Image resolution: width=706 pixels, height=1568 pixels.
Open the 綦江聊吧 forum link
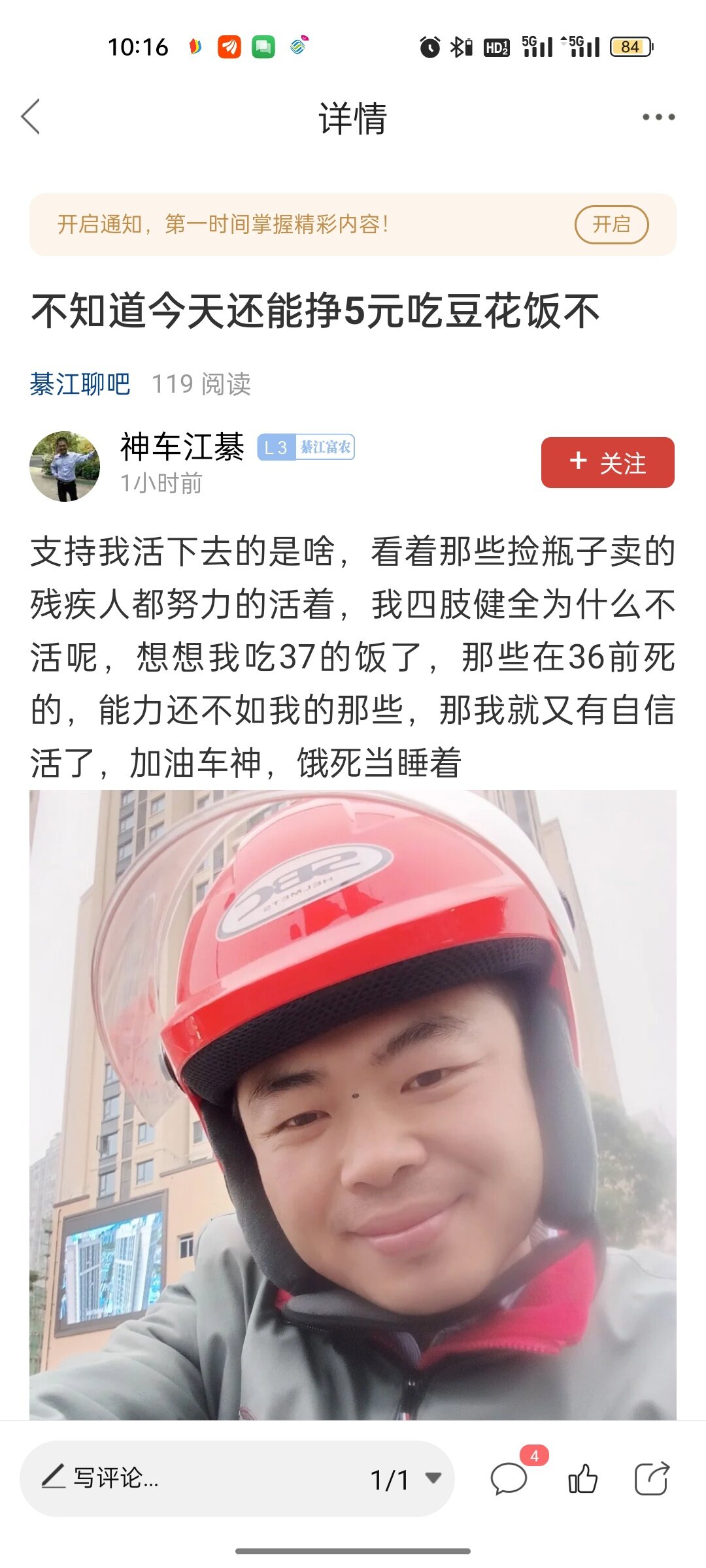(x=80, y=384)
